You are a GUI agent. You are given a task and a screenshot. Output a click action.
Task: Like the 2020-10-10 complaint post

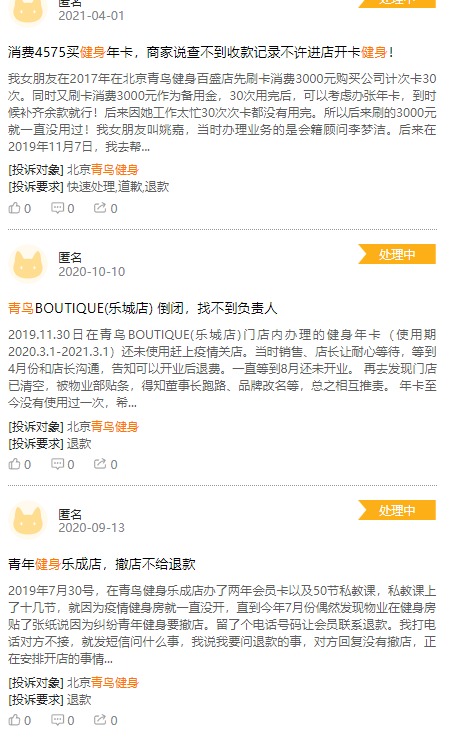pos(20,464)
